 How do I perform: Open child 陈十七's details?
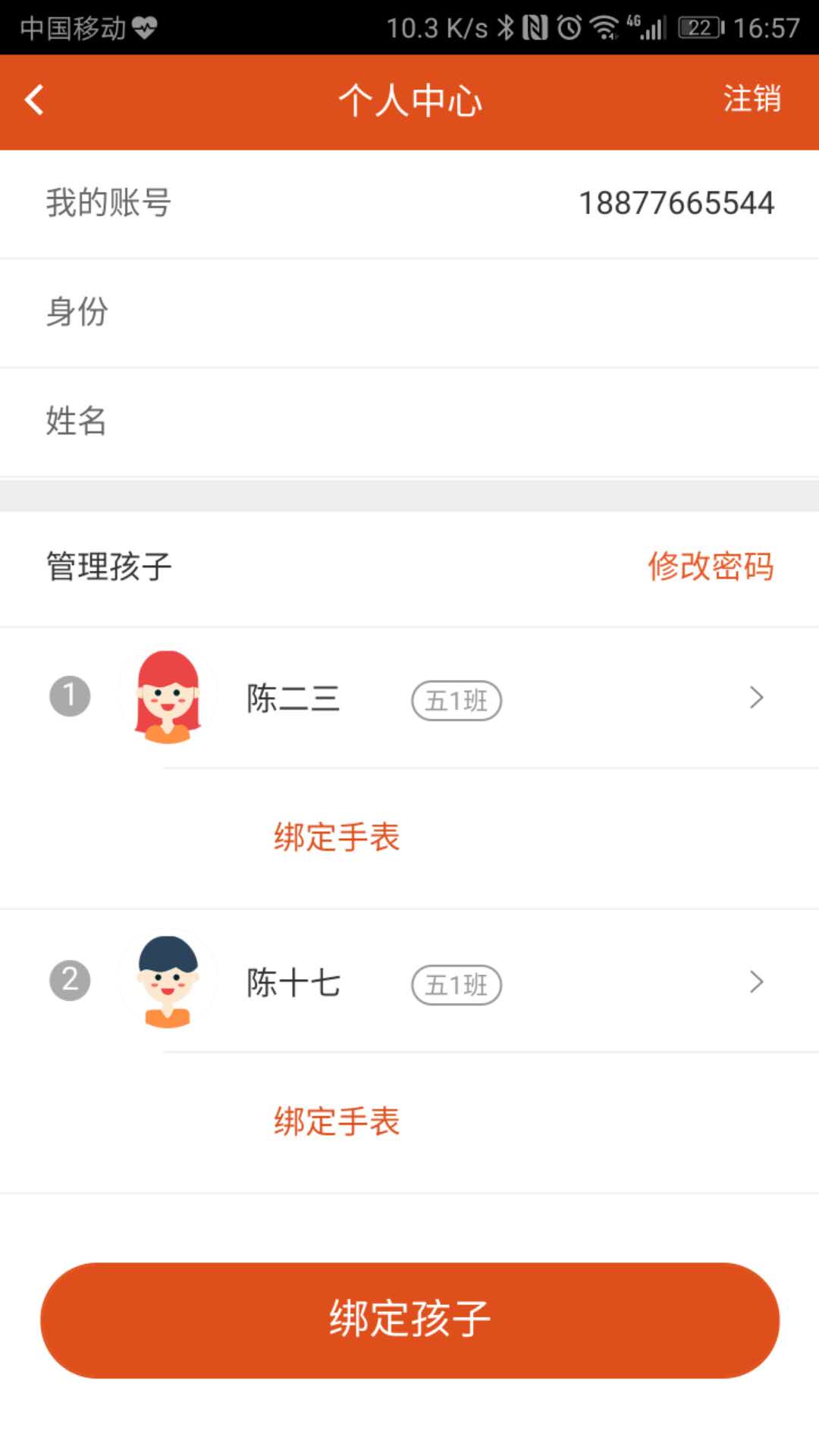[409, 982]
